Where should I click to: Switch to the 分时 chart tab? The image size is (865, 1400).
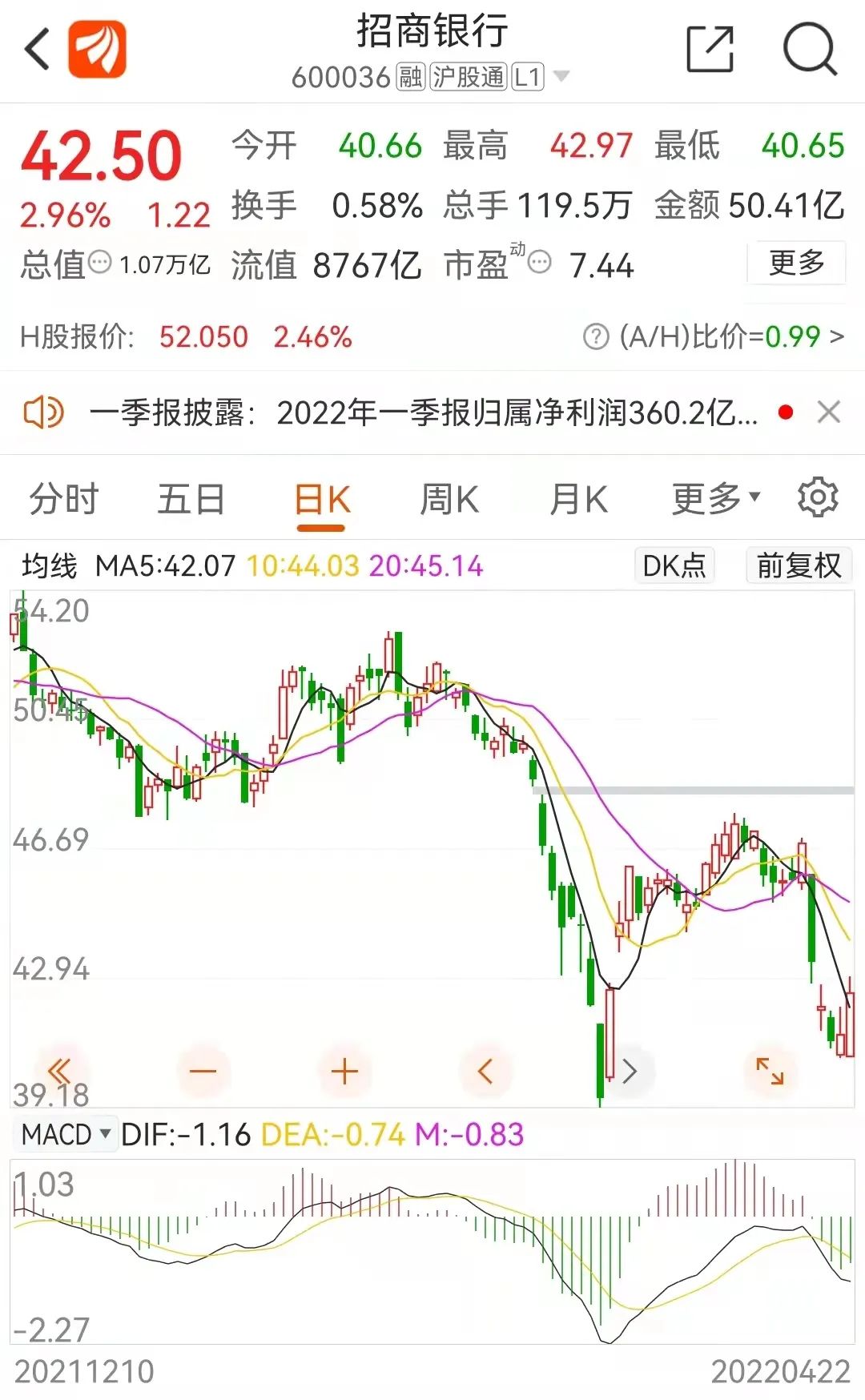point(64,500)
